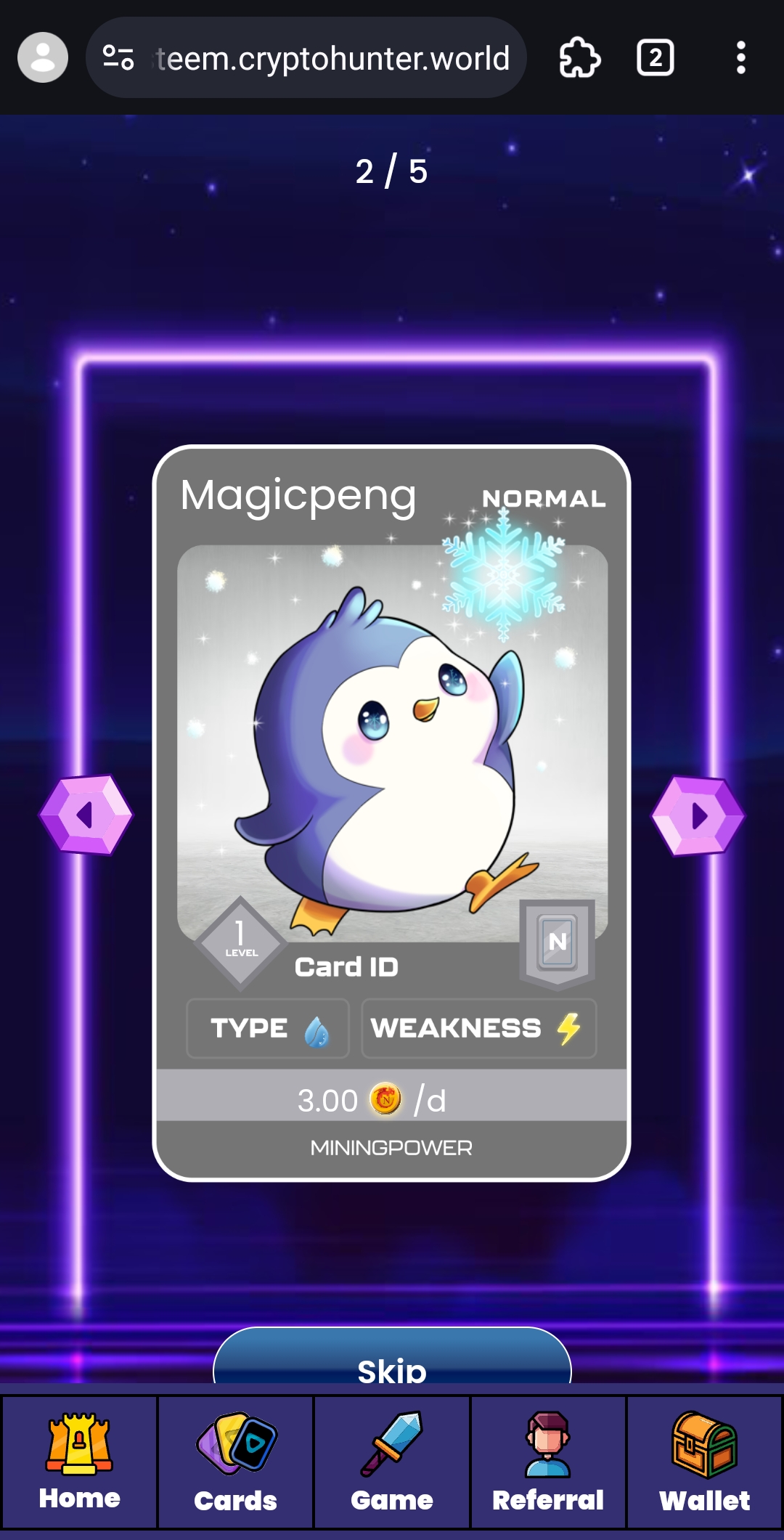Go to the previous card with left arrow
This screenshot has height=1540, width=784.
click(x=86, y=815)
